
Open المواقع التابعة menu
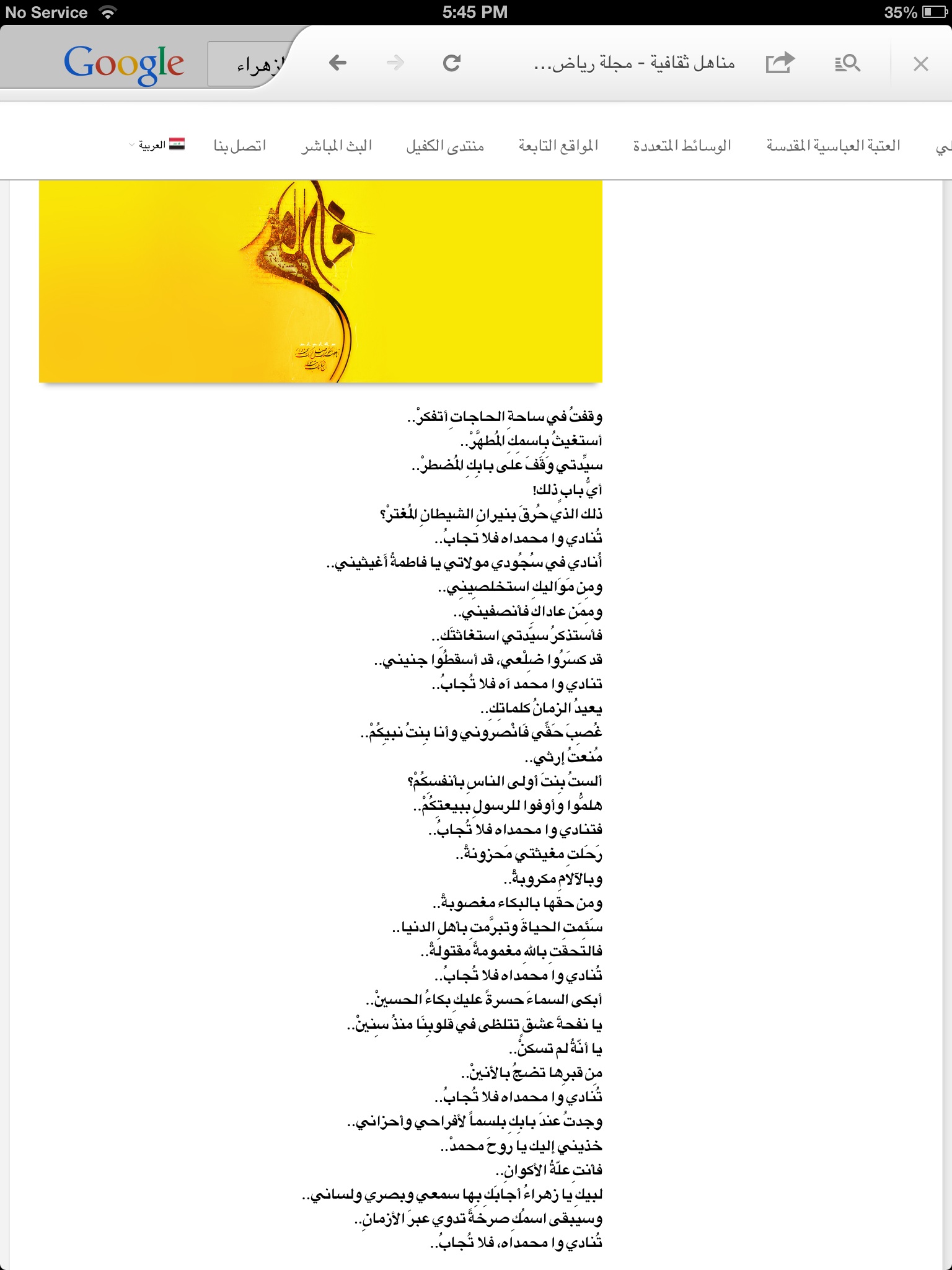tap(558, 146)
